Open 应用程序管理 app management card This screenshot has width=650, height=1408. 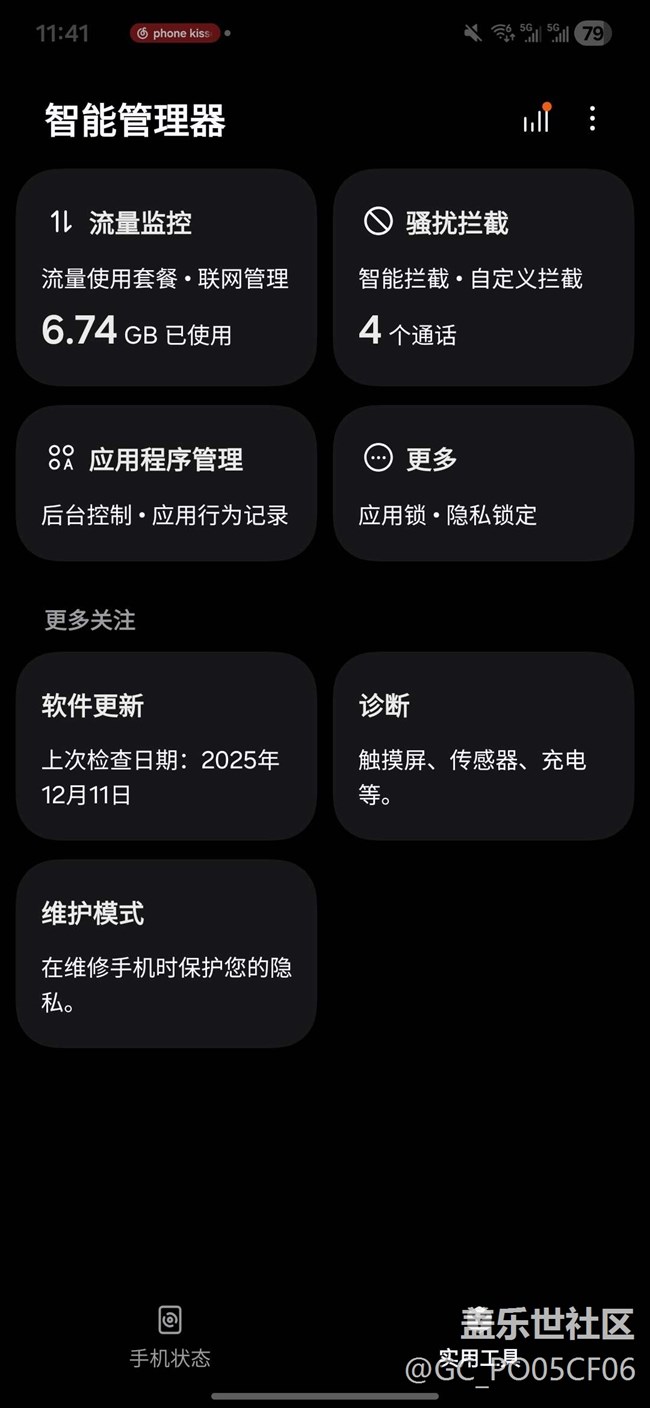point(166,483)
